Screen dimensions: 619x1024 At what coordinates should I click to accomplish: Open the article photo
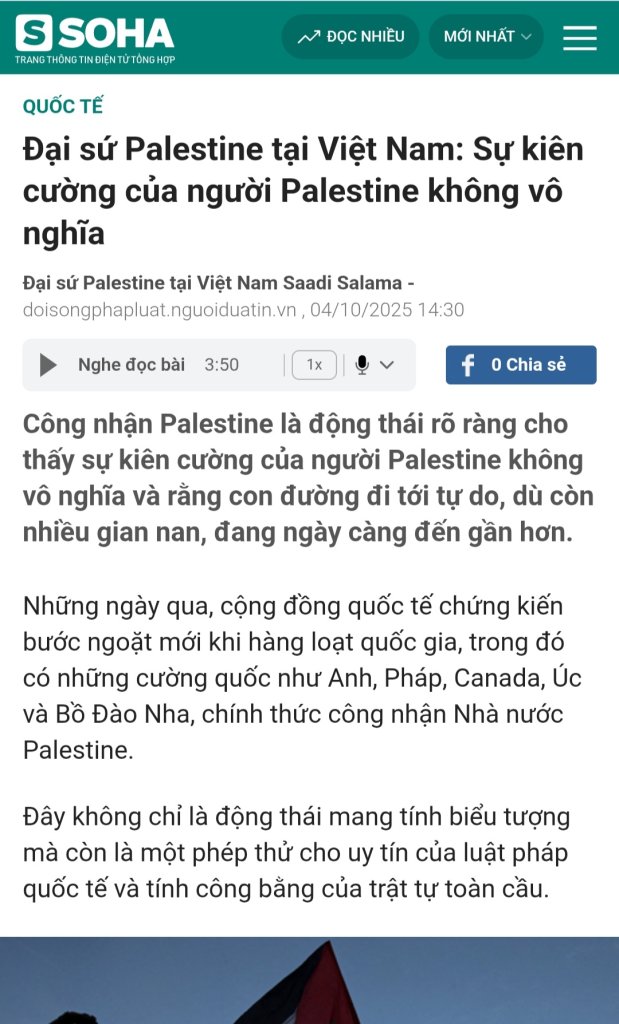[309, 980]
